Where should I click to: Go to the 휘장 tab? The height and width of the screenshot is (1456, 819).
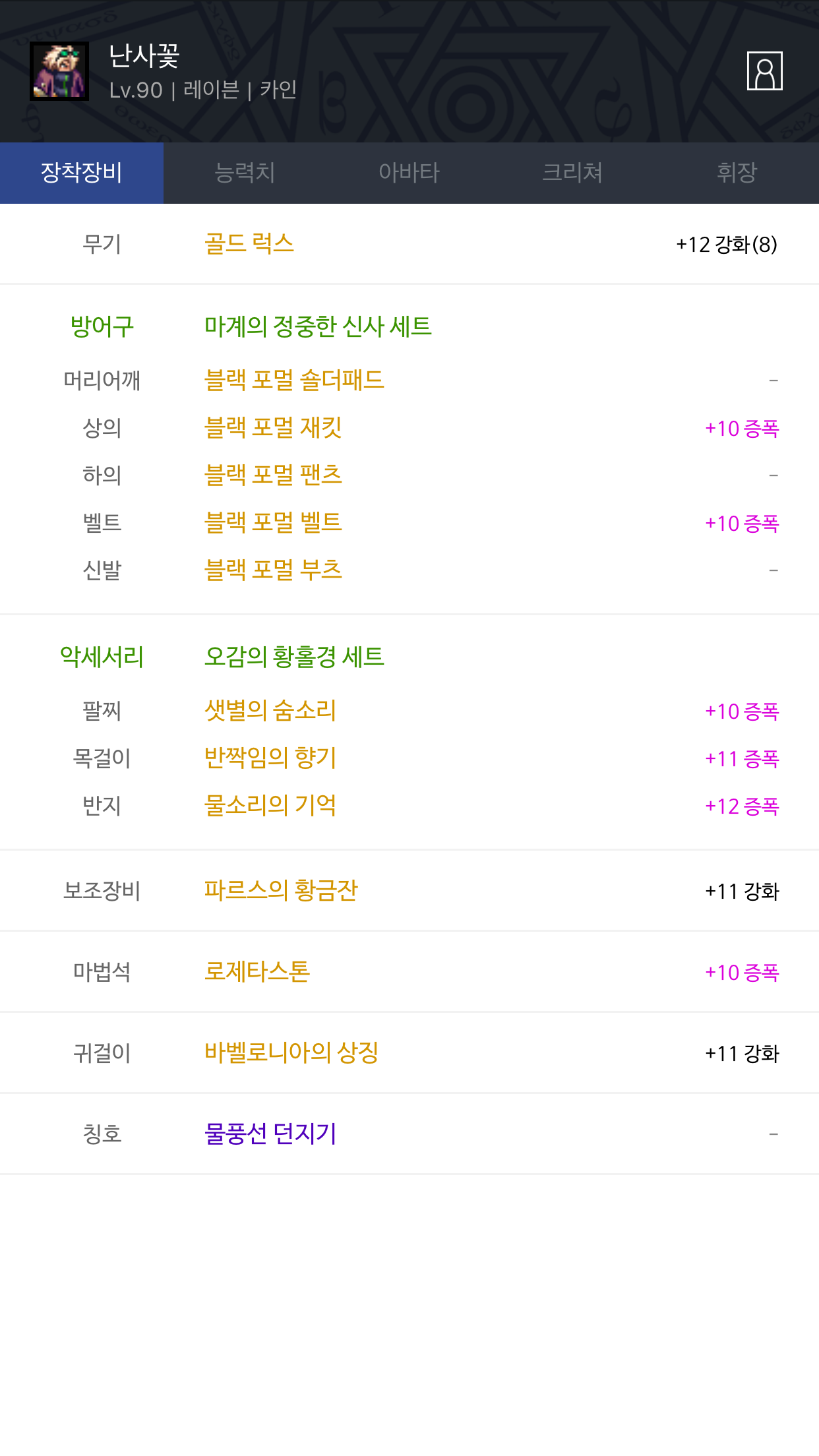(x=737, y=173)
